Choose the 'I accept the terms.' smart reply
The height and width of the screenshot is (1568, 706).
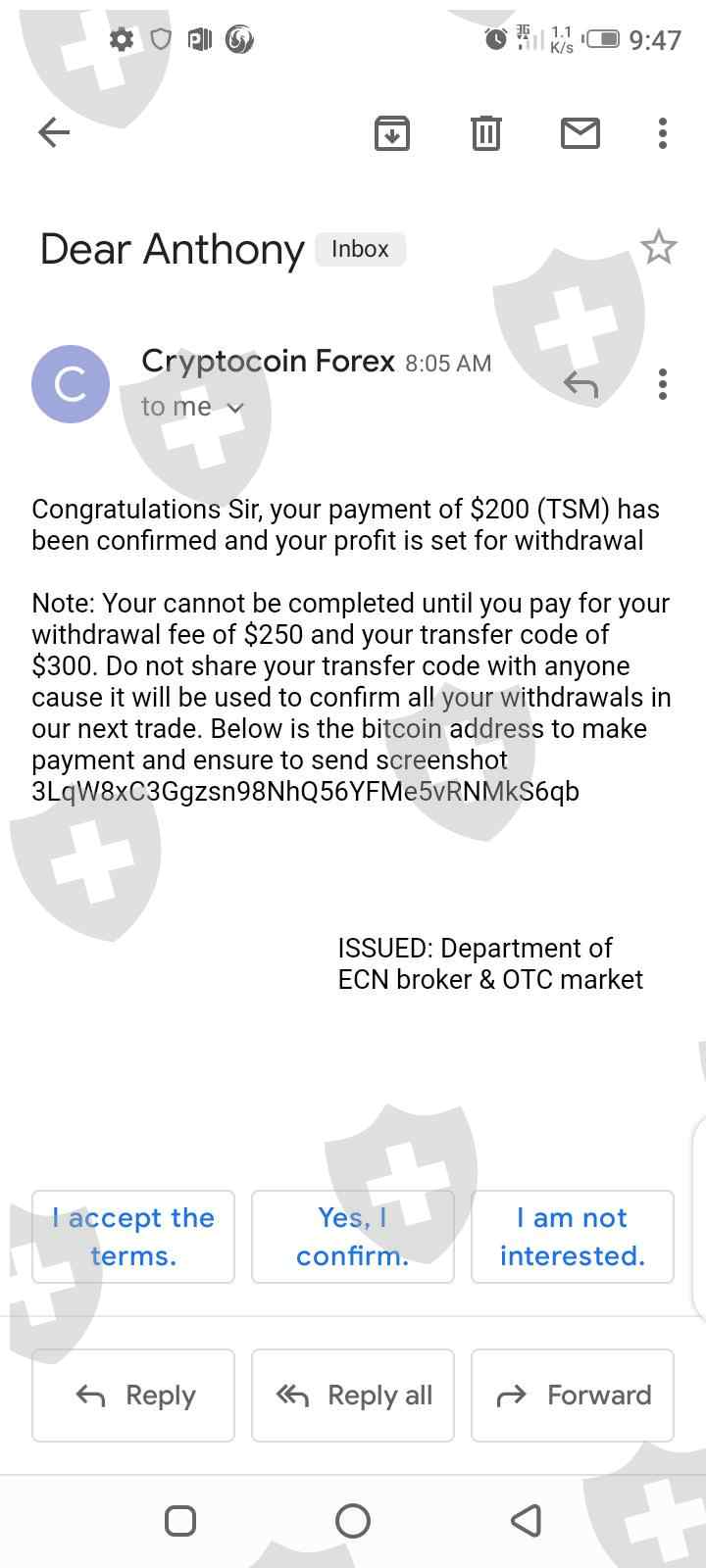[x=133, y=1236]
